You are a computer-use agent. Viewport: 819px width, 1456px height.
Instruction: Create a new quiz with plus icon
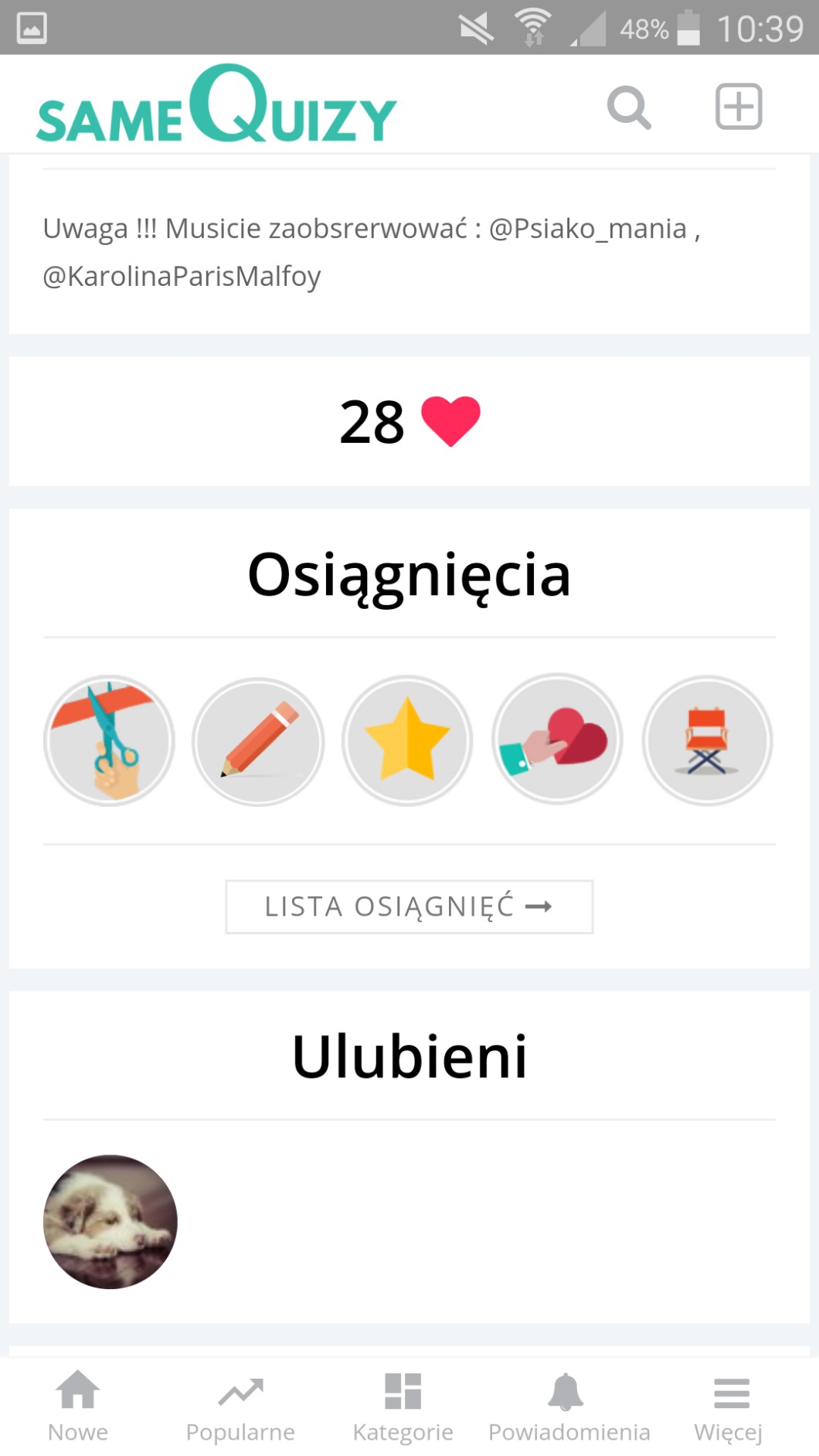(739, 107)
